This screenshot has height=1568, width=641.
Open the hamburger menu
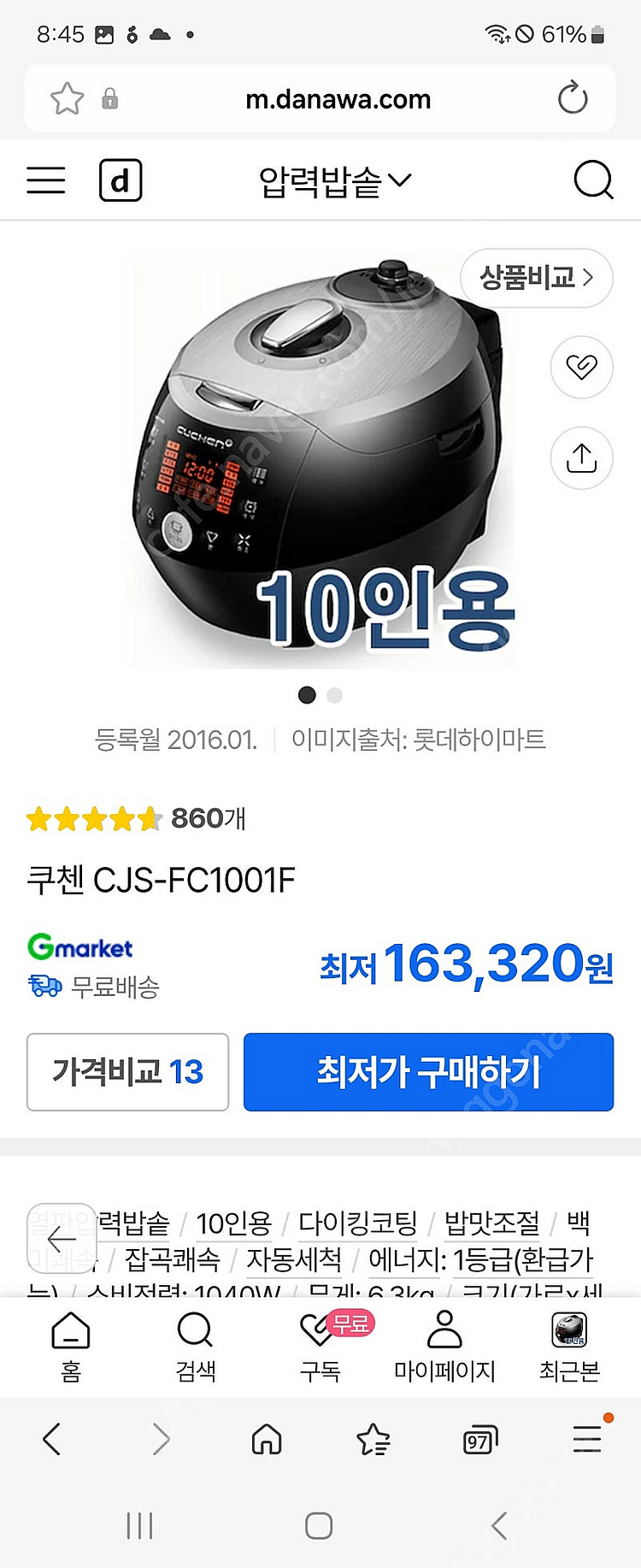coord(46,180)
